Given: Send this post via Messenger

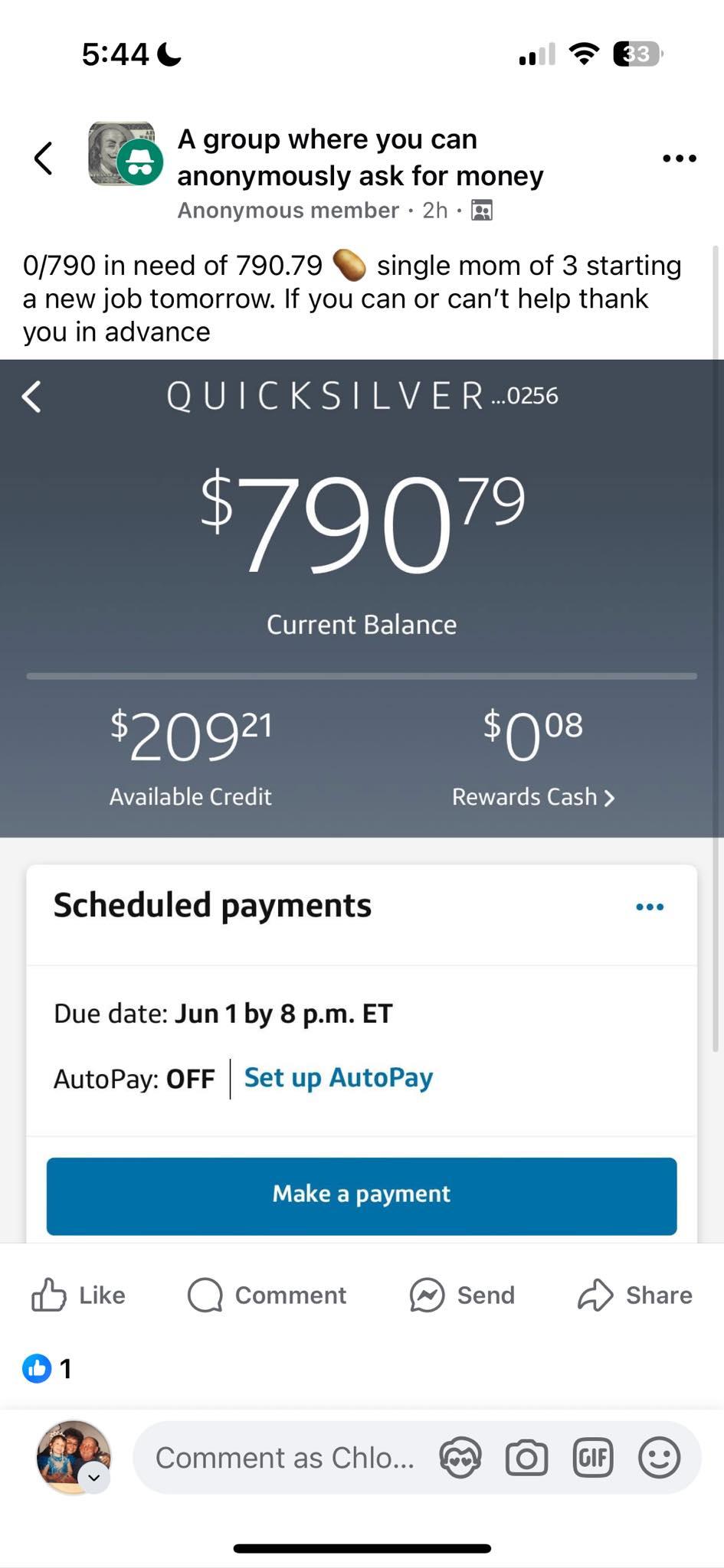Looking at the screenshot, I should (462, 1295).
